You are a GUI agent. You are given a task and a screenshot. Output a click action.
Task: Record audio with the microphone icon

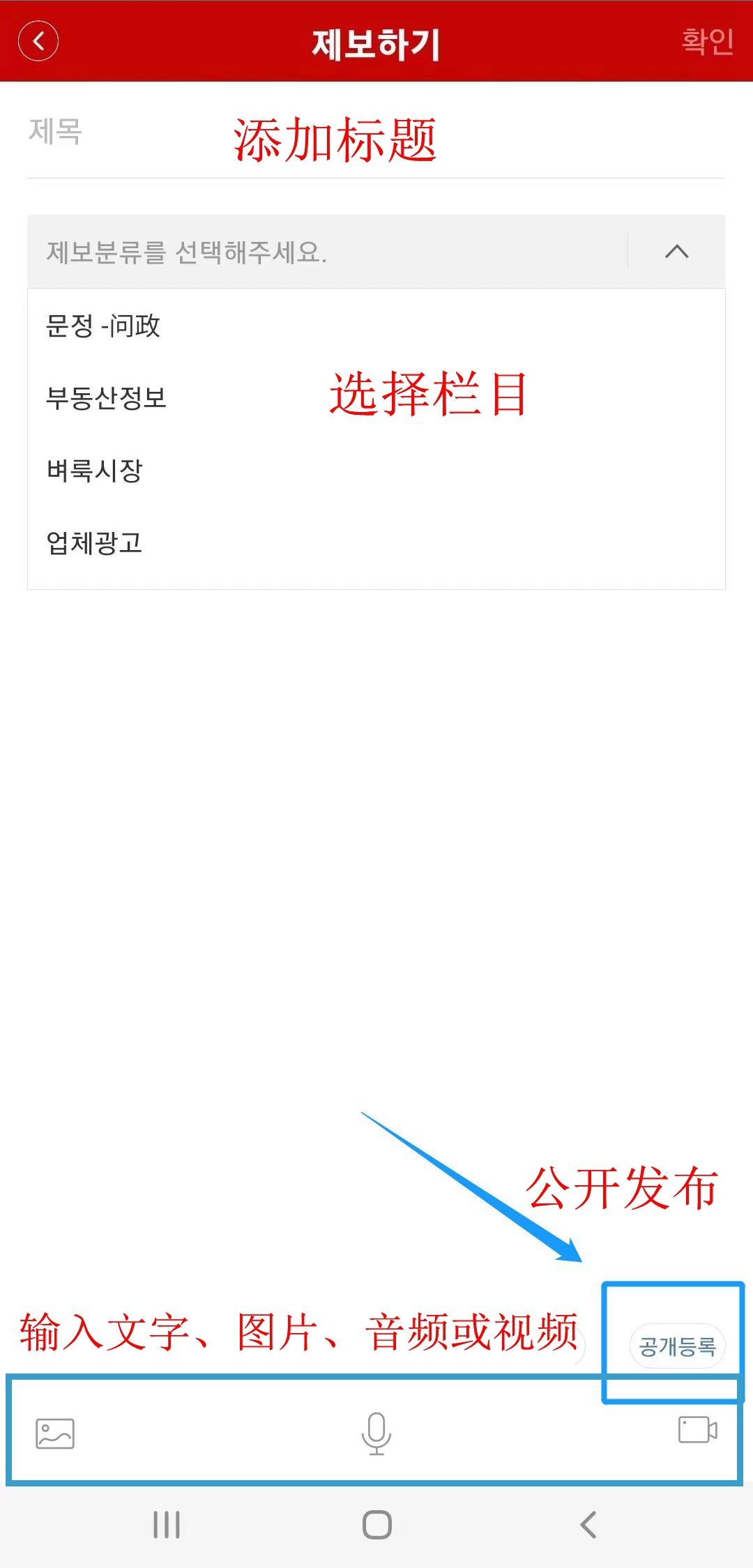tap(376, 1433)
